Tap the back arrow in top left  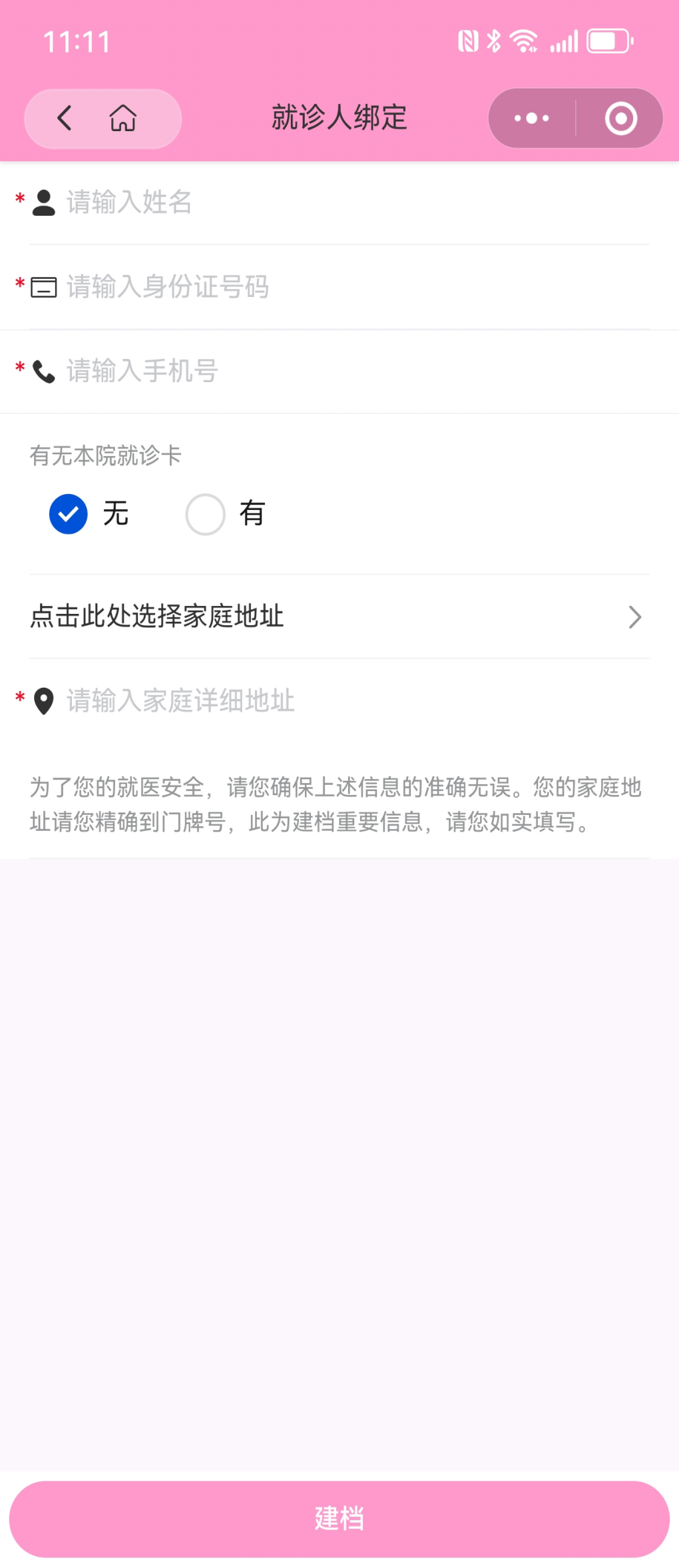(64, 119)
